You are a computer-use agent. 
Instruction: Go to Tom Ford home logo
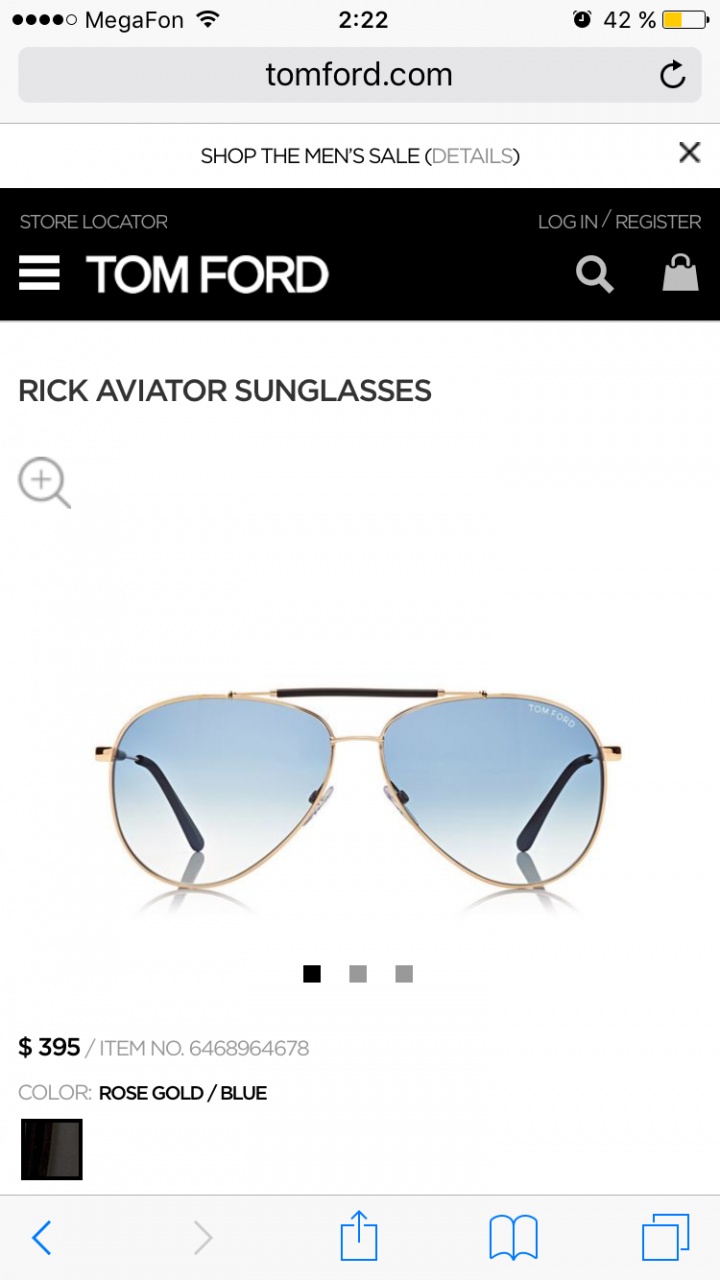click(x=207, y=274)
